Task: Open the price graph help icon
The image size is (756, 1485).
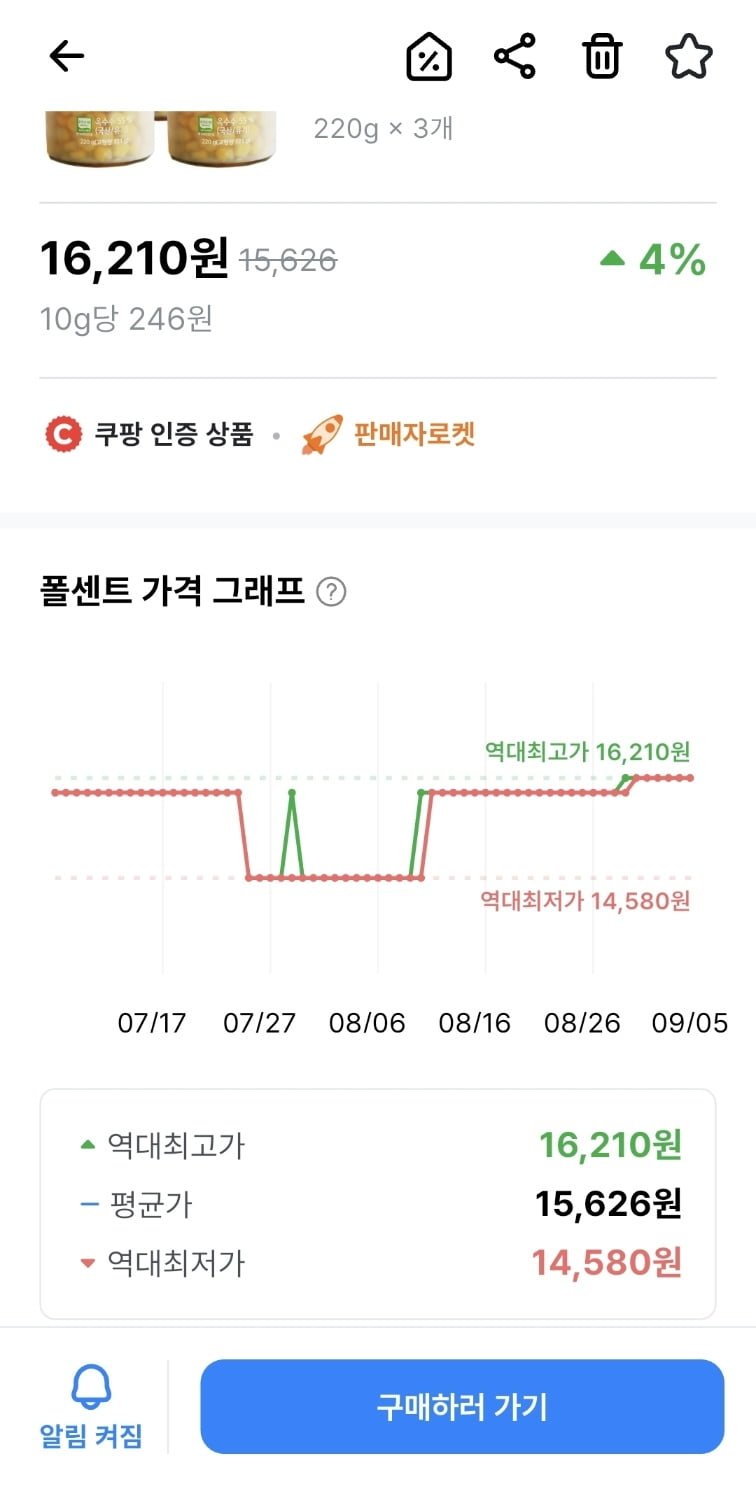Action: (331, 592)
